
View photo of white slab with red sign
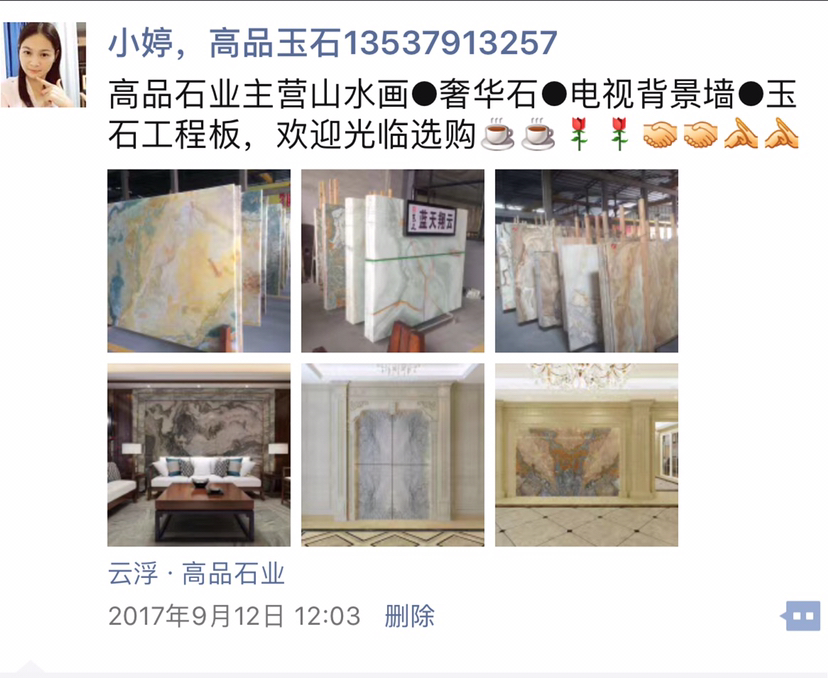tap(392, 260)
